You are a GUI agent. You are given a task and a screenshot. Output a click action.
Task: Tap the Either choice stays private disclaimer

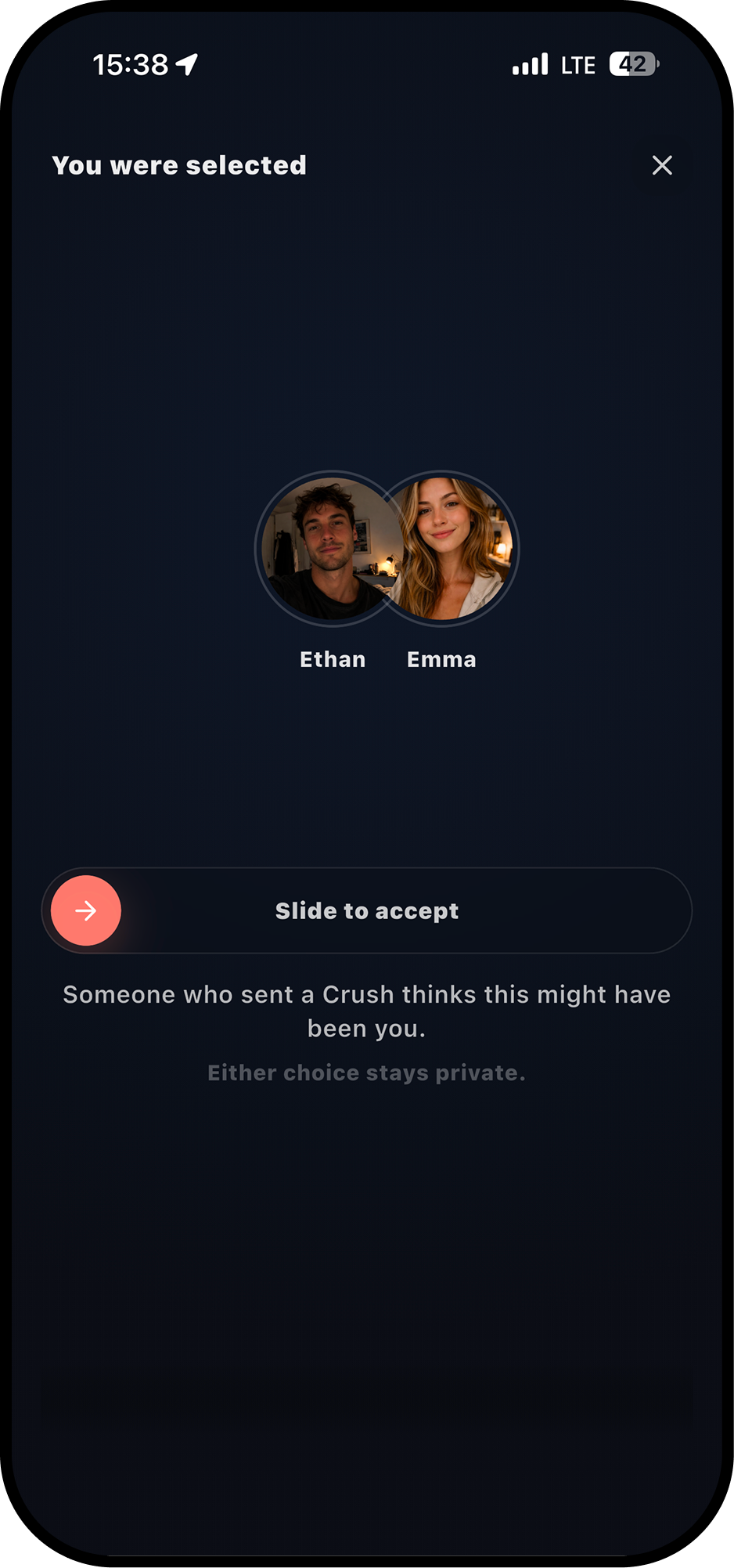367,1072
